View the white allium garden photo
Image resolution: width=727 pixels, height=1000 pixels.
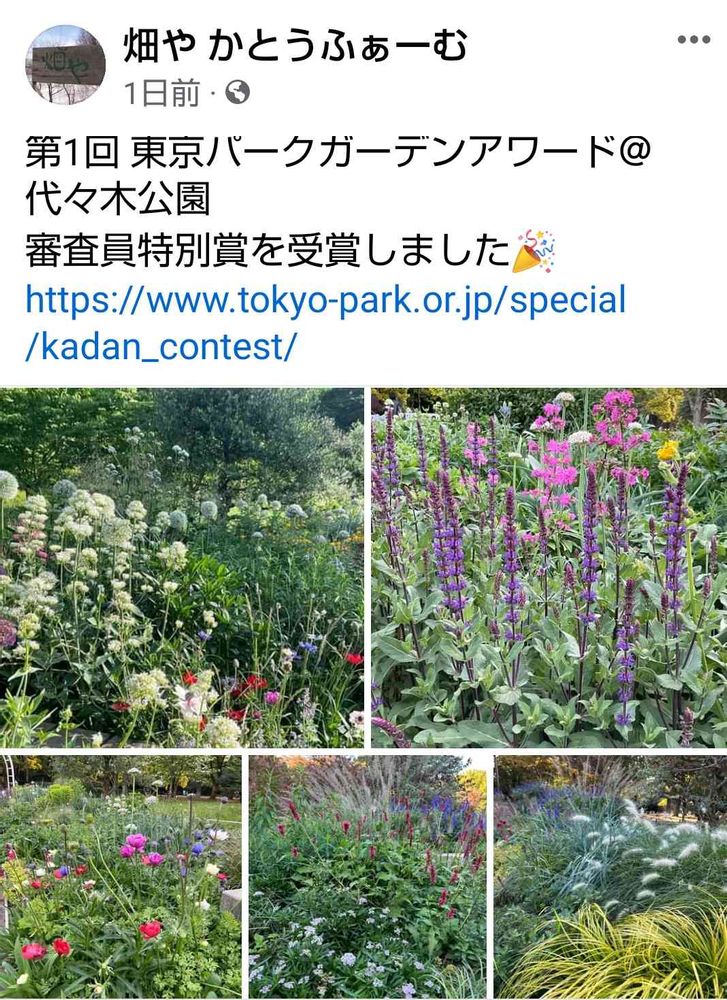click(182, 568)
